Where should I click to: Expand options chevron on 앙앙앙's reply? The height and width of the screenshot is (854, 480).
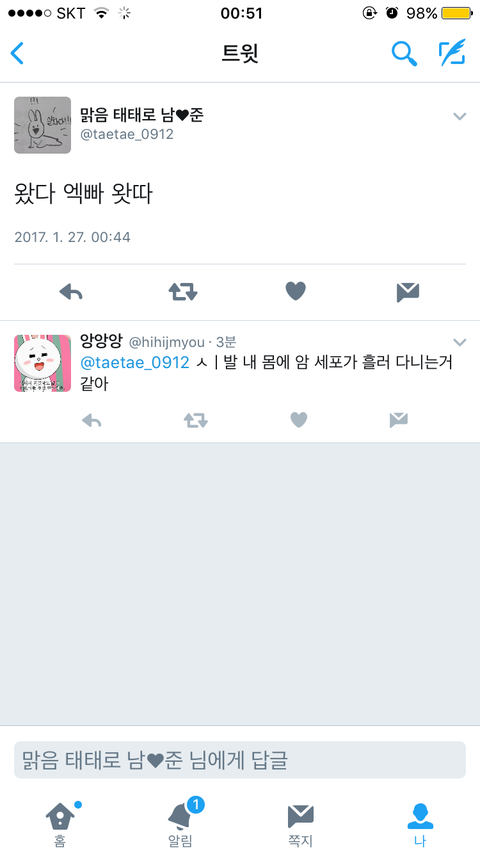coord(460,342)
